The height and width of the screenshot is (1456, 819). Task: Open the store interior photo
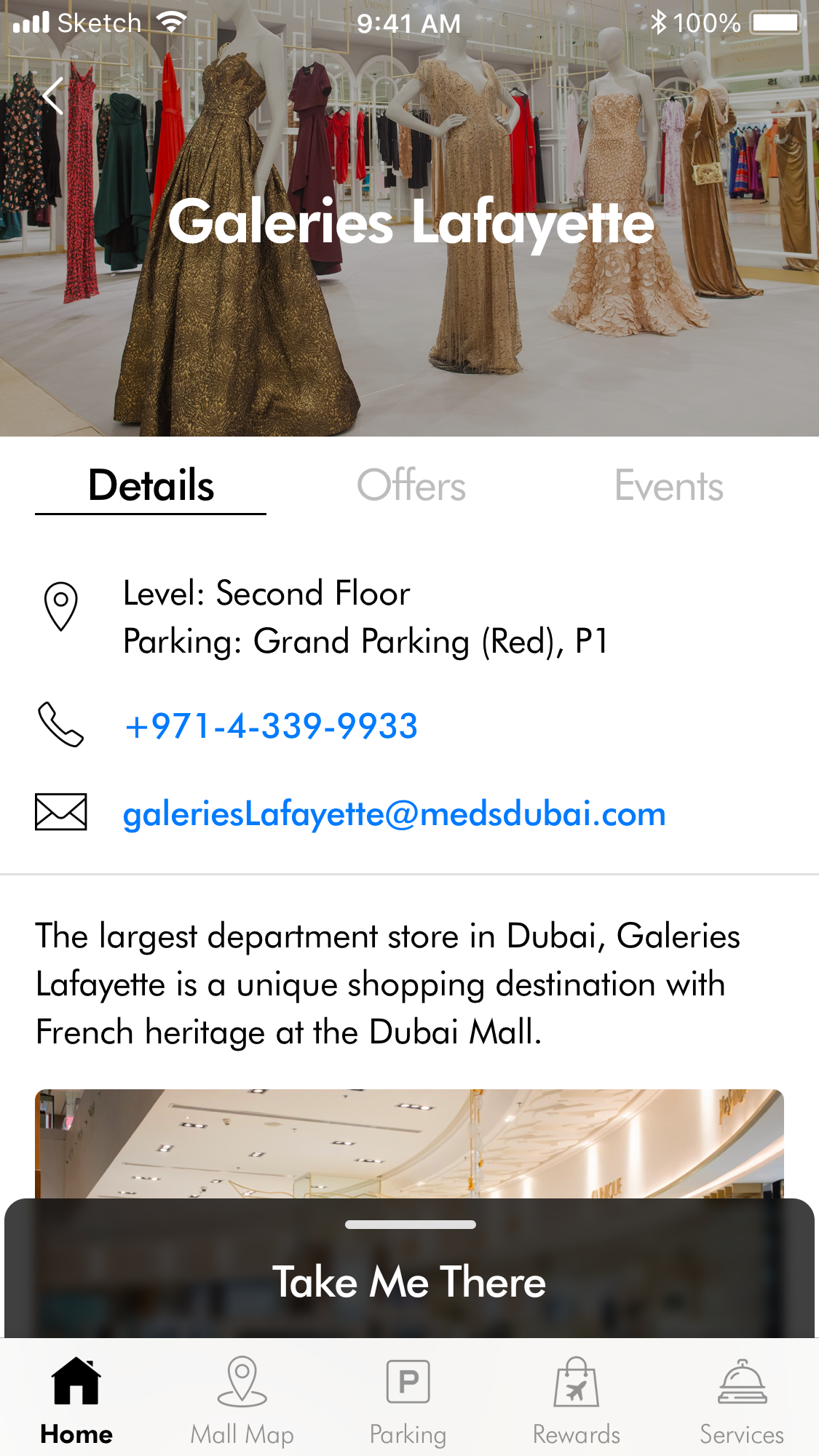[409, 1142]
